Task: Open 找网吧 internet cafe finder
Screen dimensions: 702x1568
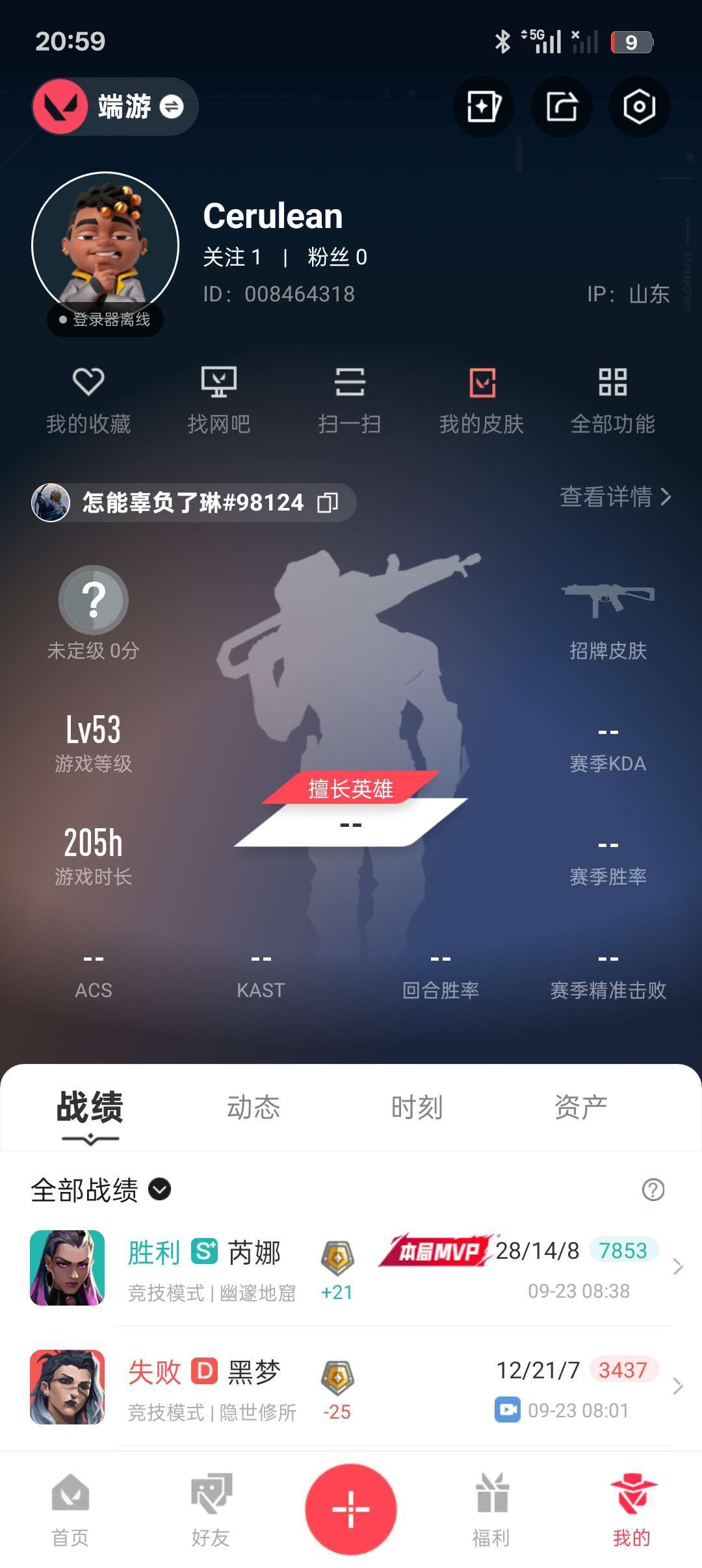Action: pyautogui.click(x=220, y=398)
